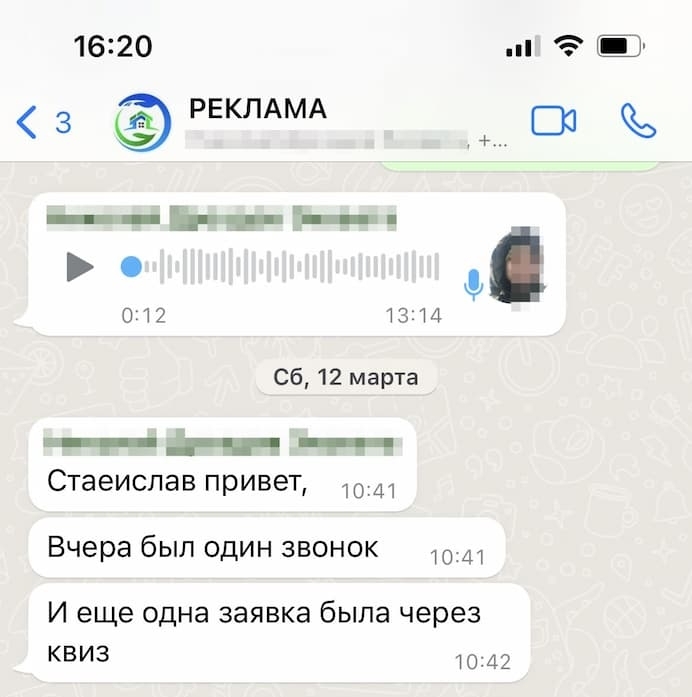Seek within the voice message waveform
This screenshot has height=697, width=692.
[290, 267]
